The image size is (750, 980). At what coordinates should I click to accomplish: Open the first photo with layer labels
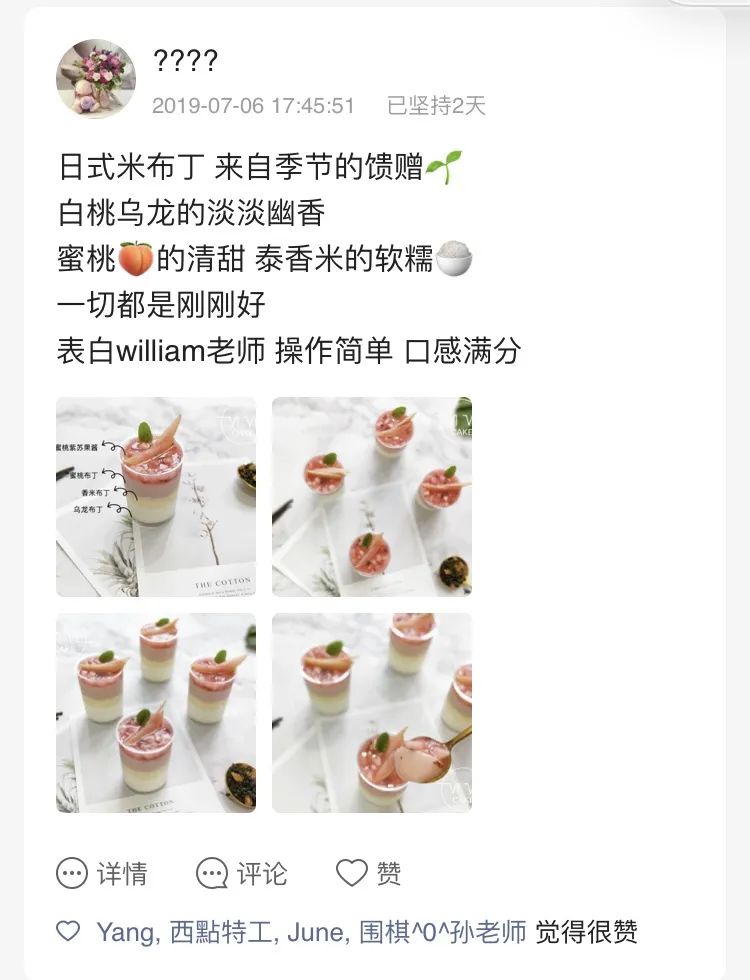coord(156,497)
